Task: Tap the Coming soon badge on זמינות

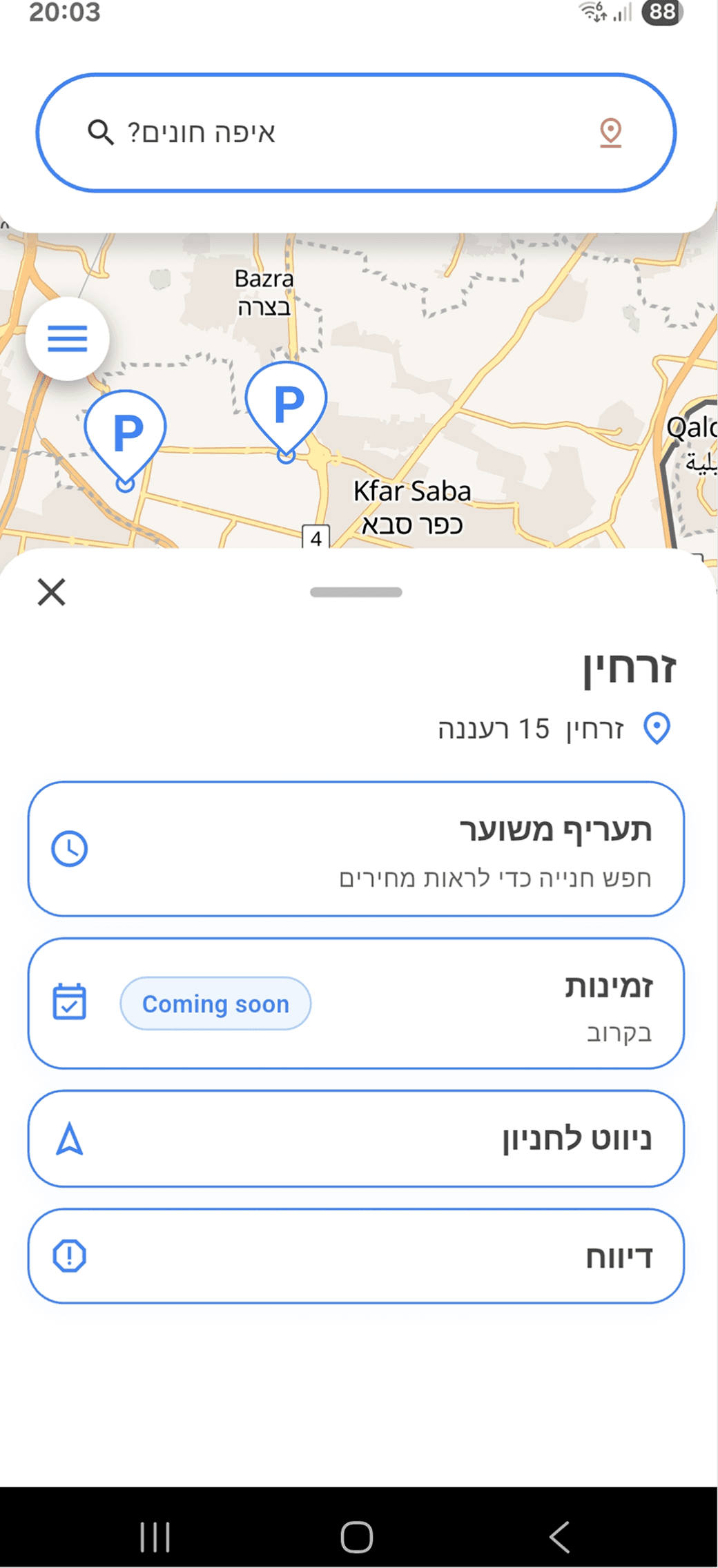Action: [215, 1003]
